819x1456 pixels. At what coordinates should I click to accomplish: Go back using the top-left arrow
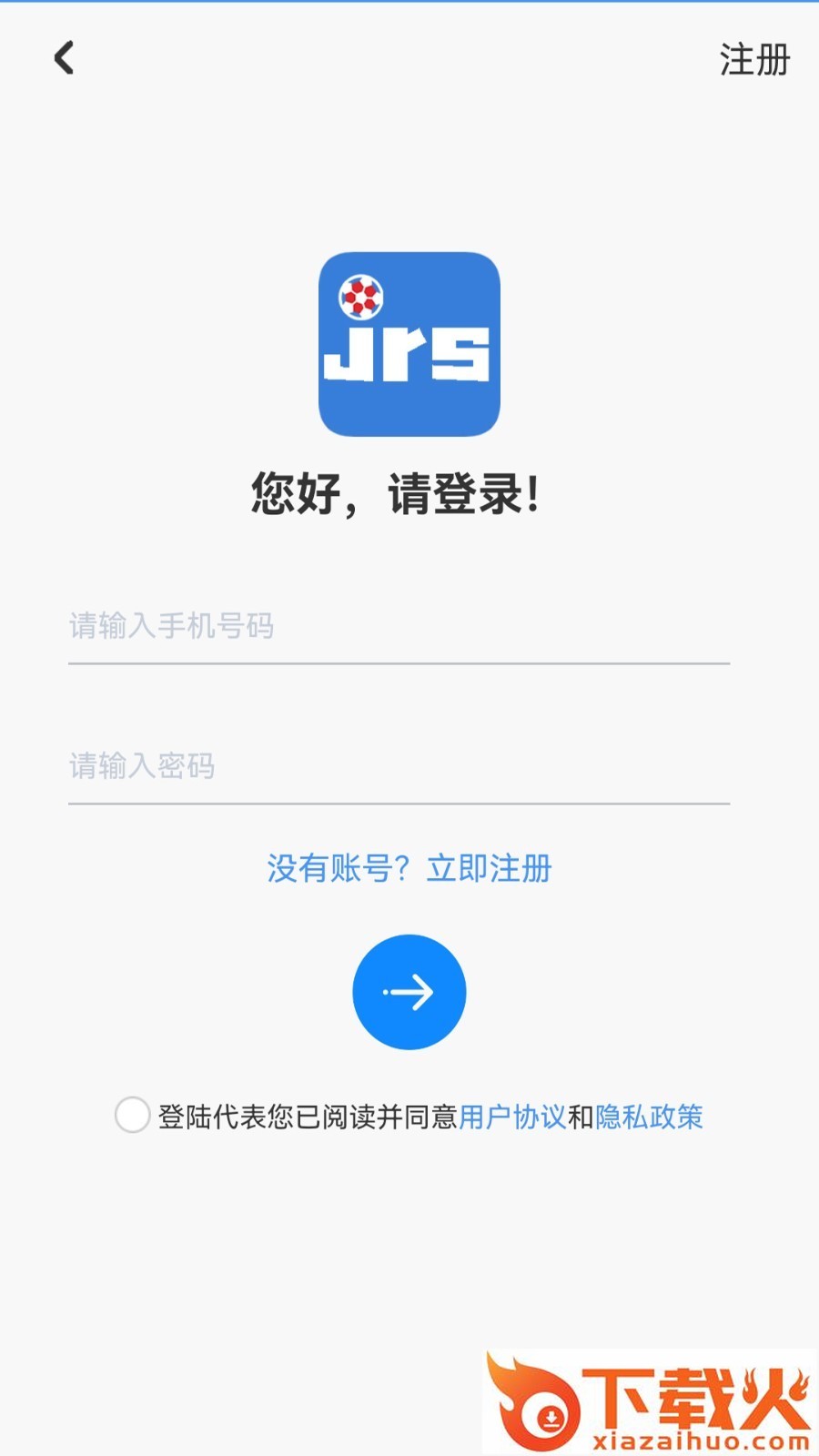click(x=64, y=59)
